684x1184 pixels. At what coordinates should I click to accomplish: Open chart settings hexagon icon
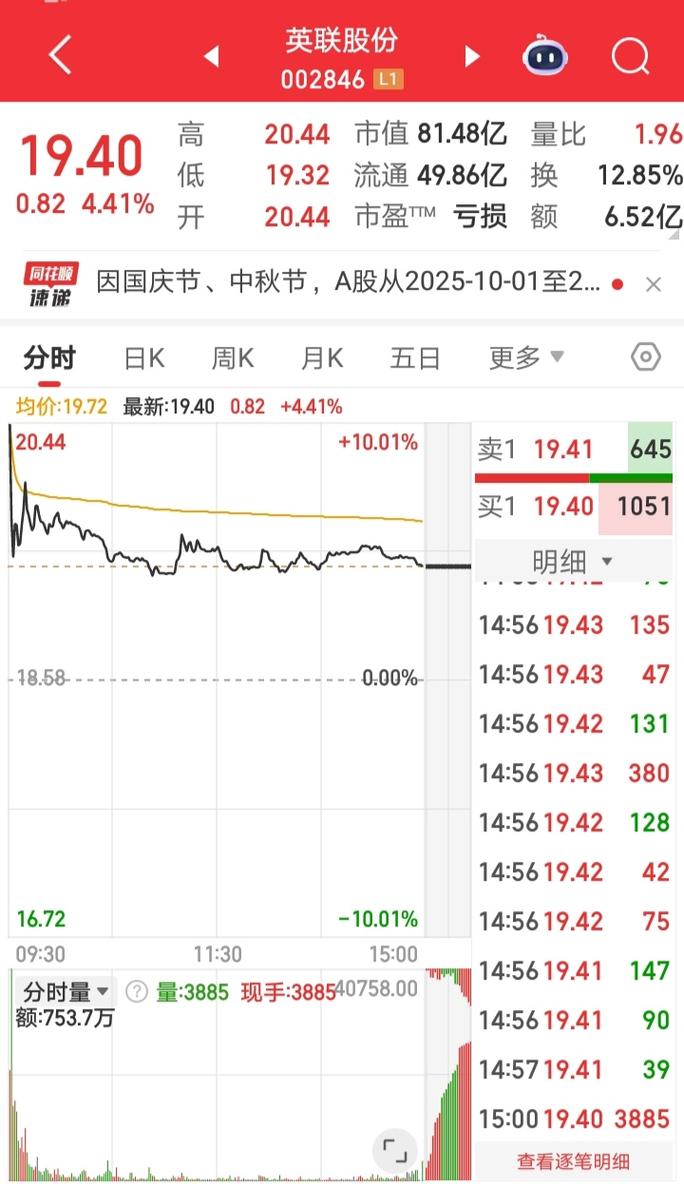point(647,357)
